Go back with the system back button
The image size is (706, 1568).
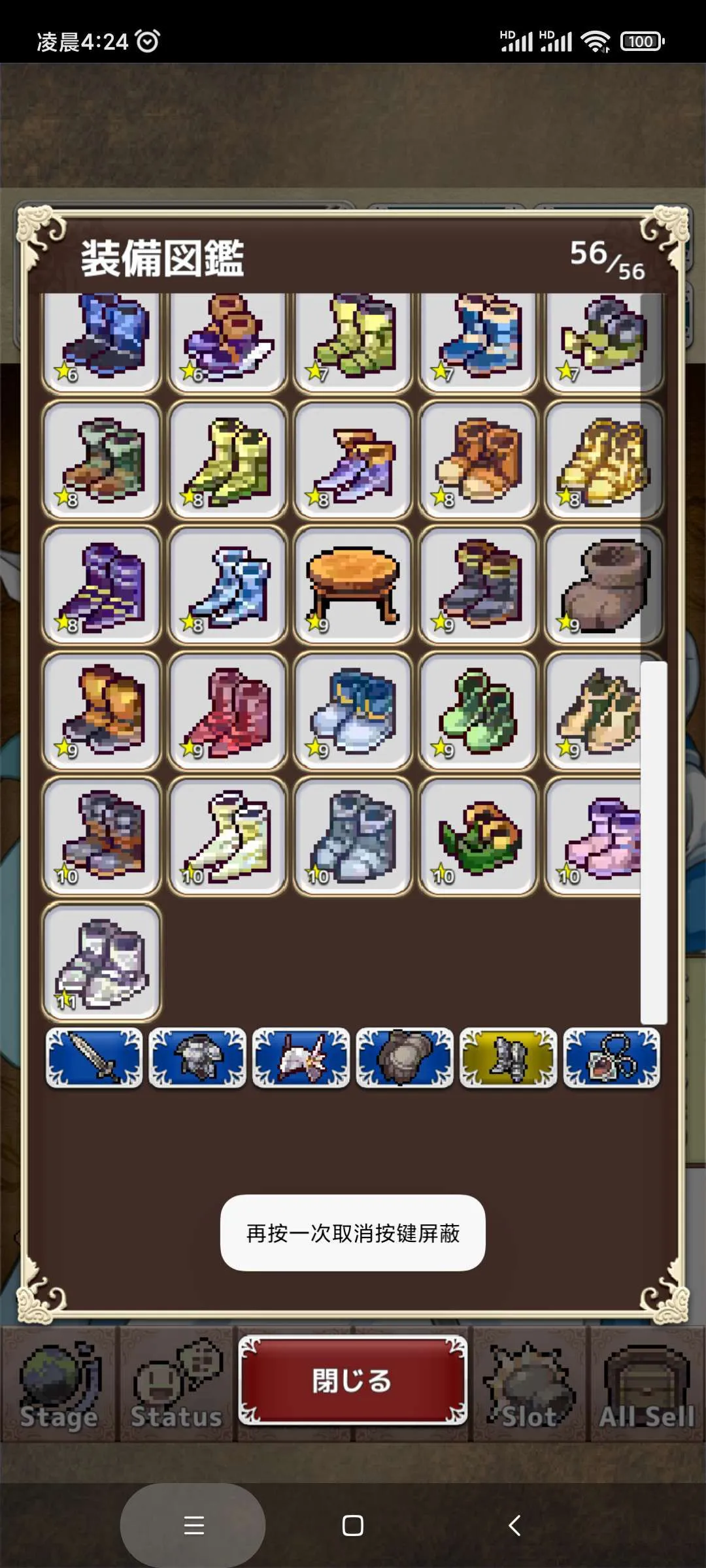click(x=514, y=1526)
